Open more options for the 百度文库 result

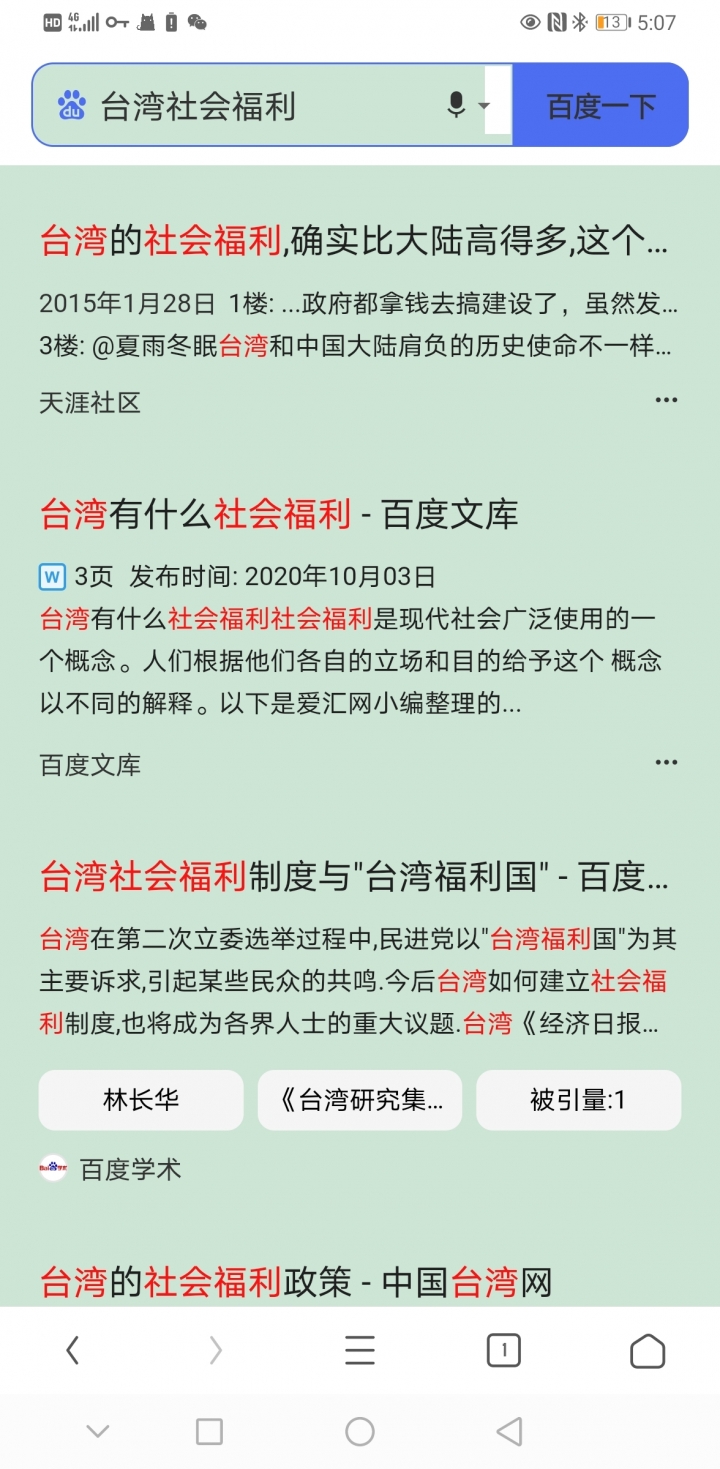click(x=666, y=762)
